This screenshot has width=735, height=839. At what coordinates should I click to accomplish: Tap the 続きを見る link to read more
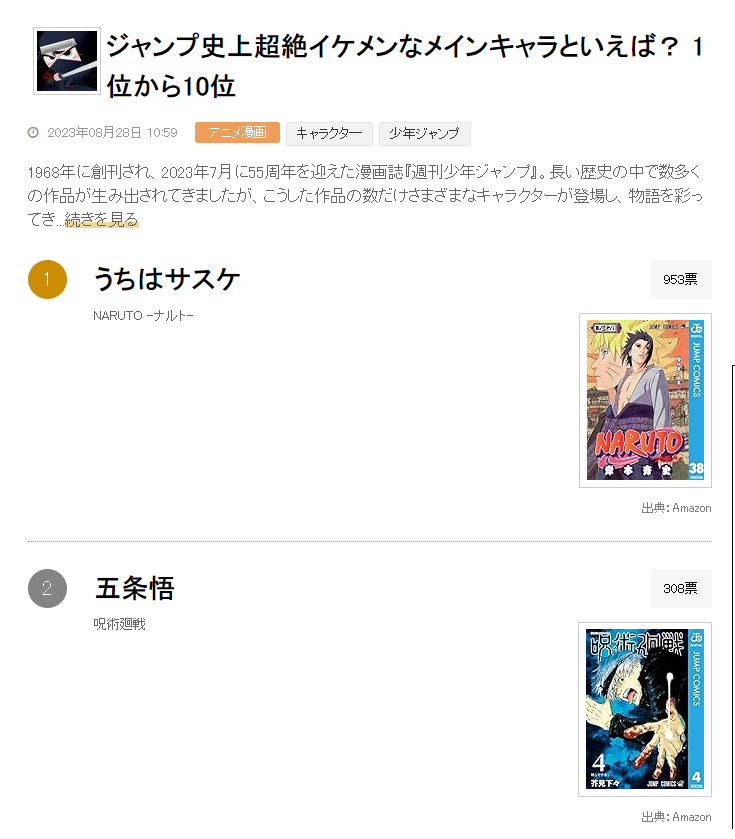coord(102,221)
